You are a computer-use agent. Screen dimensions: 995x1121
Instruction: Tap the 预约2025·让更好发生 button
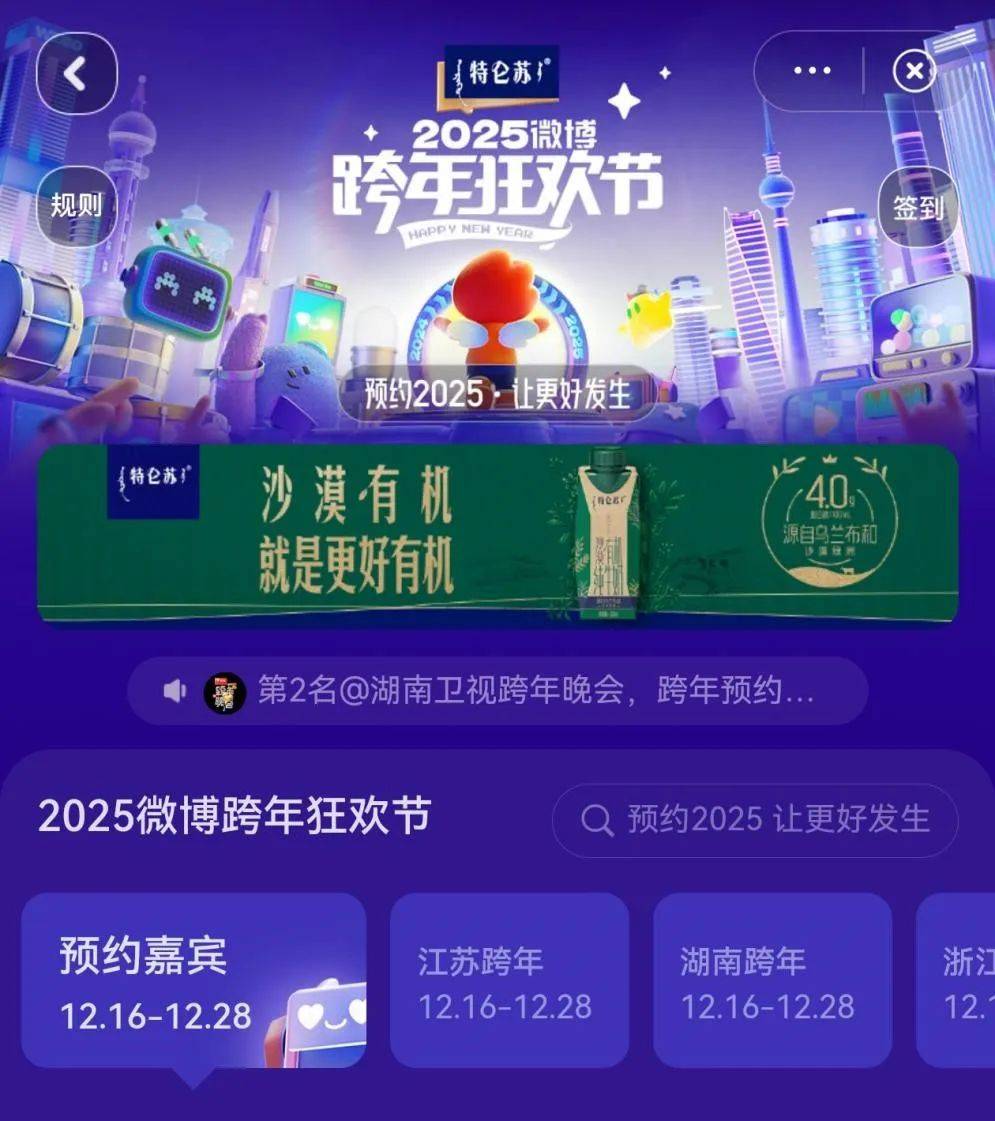(497, 394)
